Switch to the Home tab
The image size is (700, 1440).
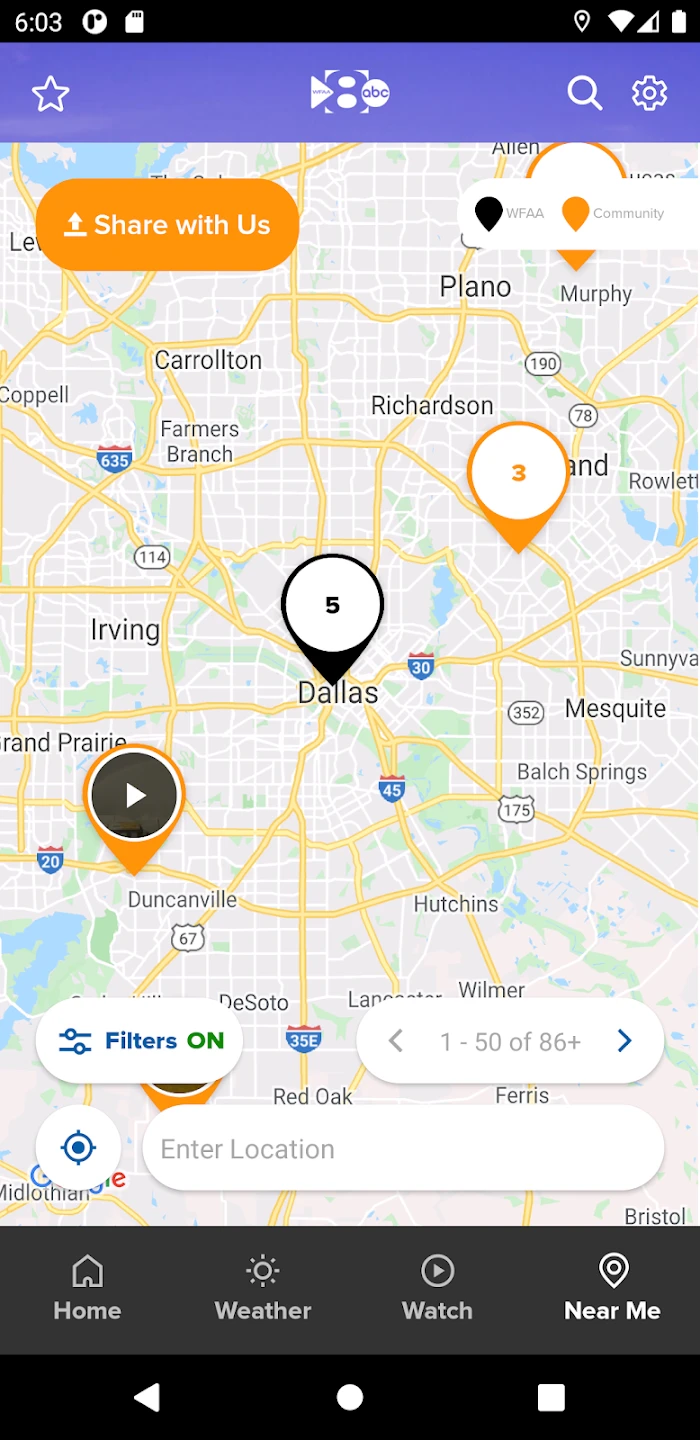[87, 1289]
